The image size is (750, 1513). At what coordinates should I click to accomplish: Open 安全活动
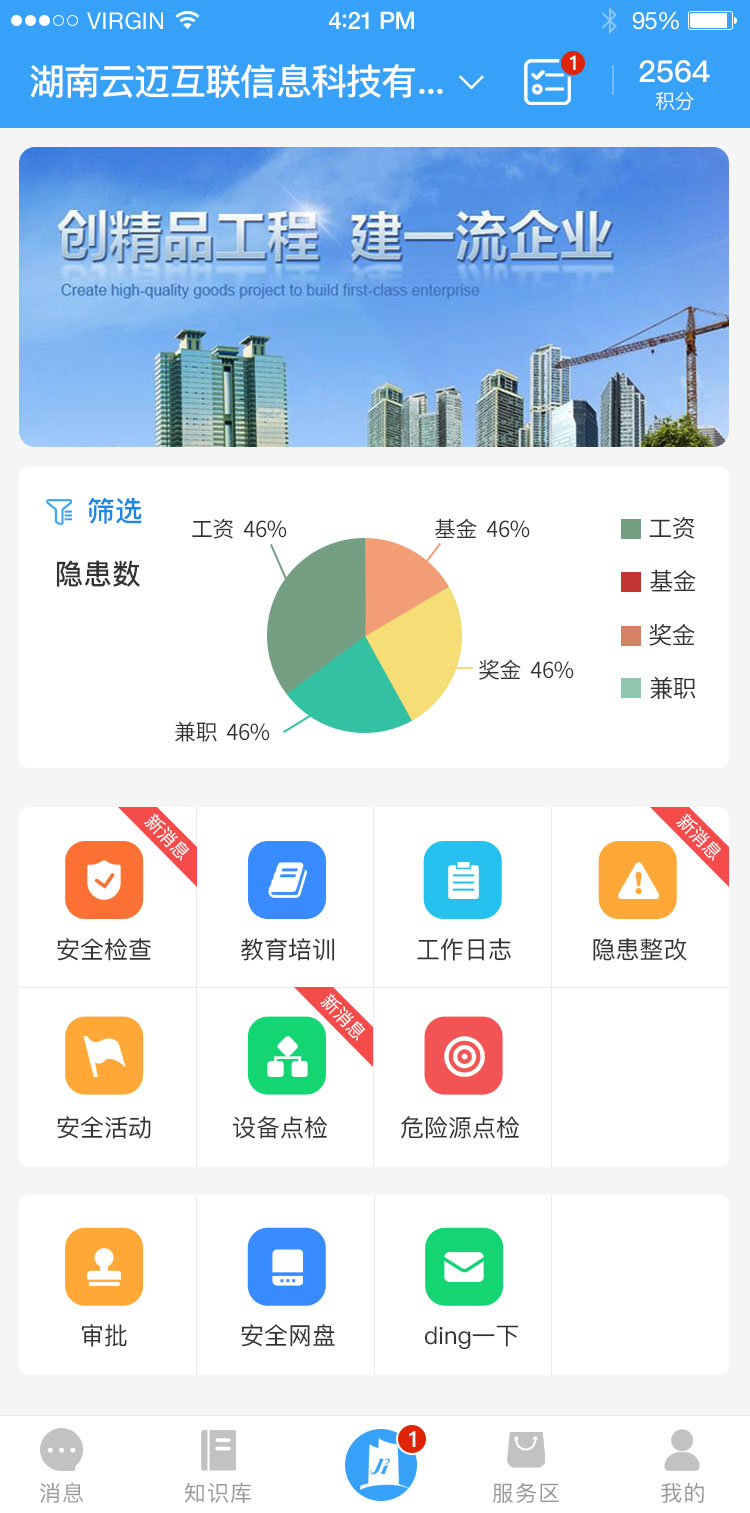tap(105, 1077)
